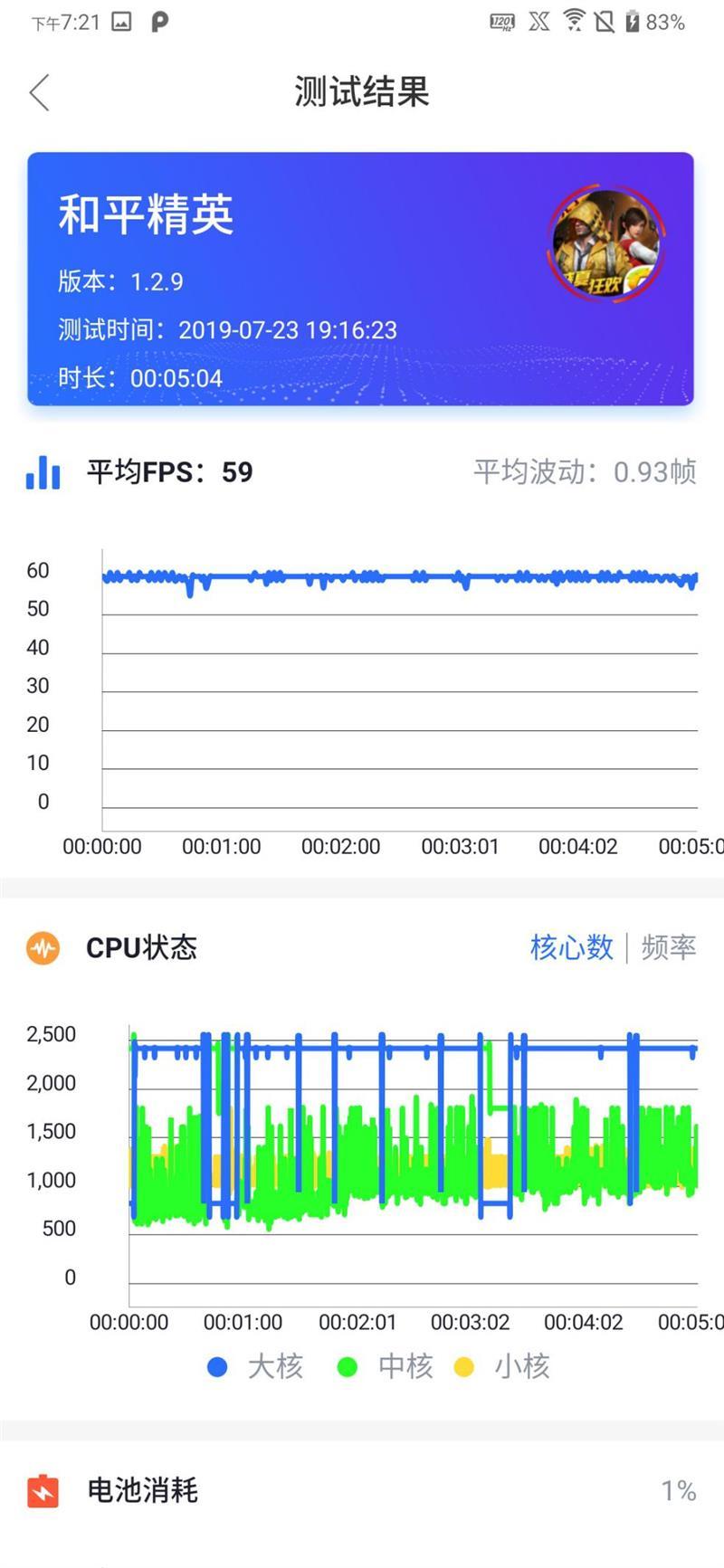724x1568 pixels.
Task: Toggle the 小核 series in CPU chart
Action: pos(502,1366)
